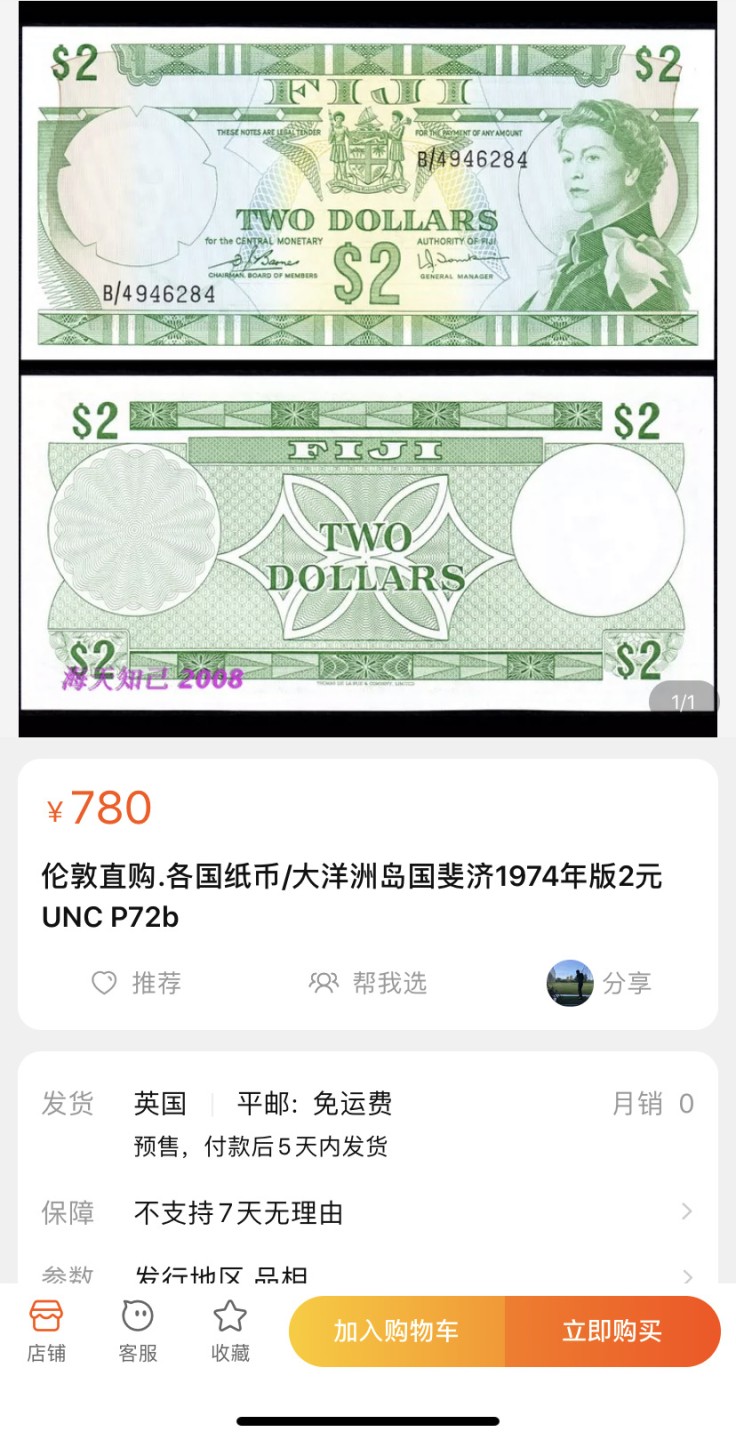Tap the heart icon next to 推荐

[102, 982]
